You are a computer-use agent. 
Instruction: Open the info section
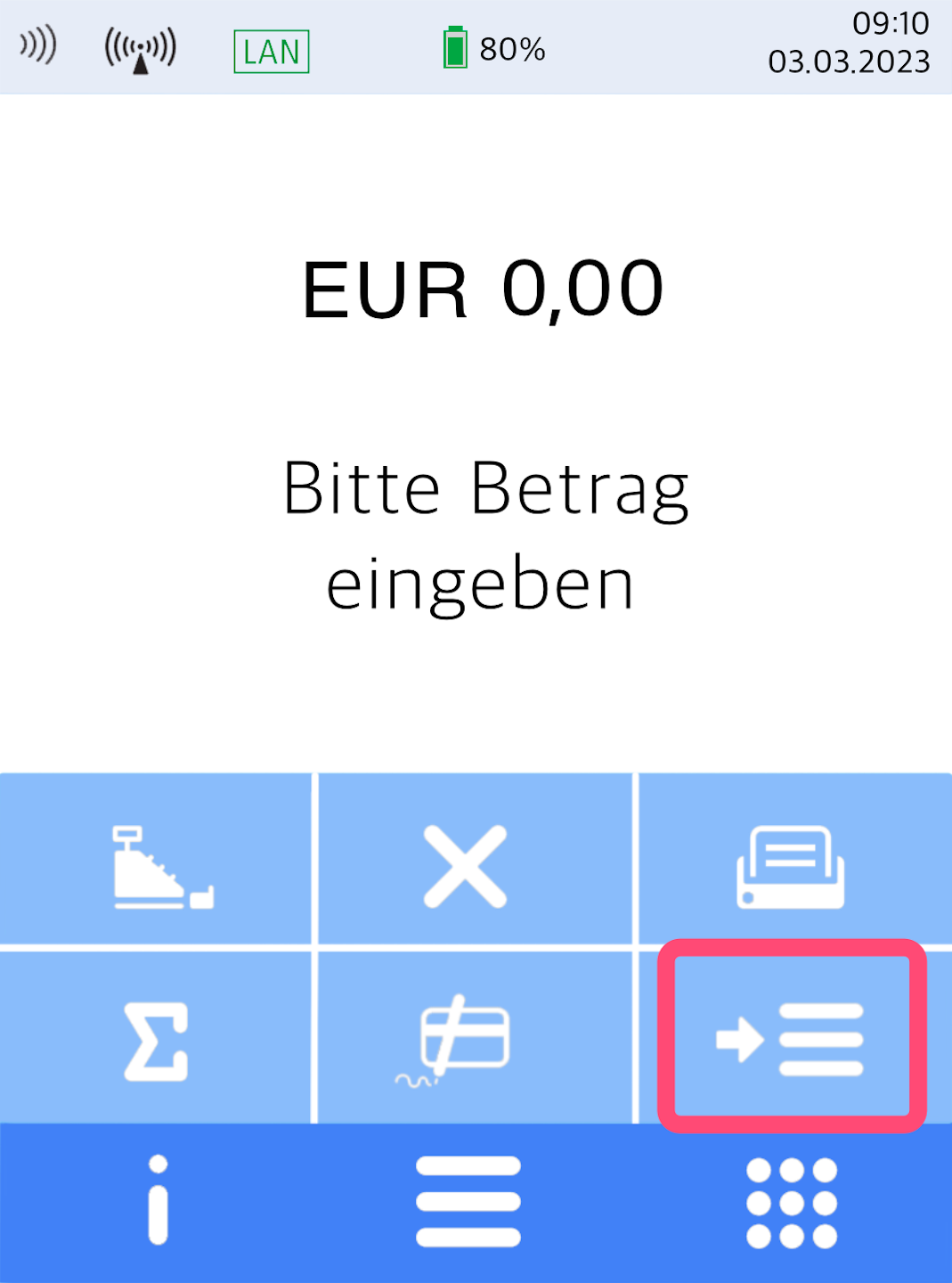pos(159,1201)
